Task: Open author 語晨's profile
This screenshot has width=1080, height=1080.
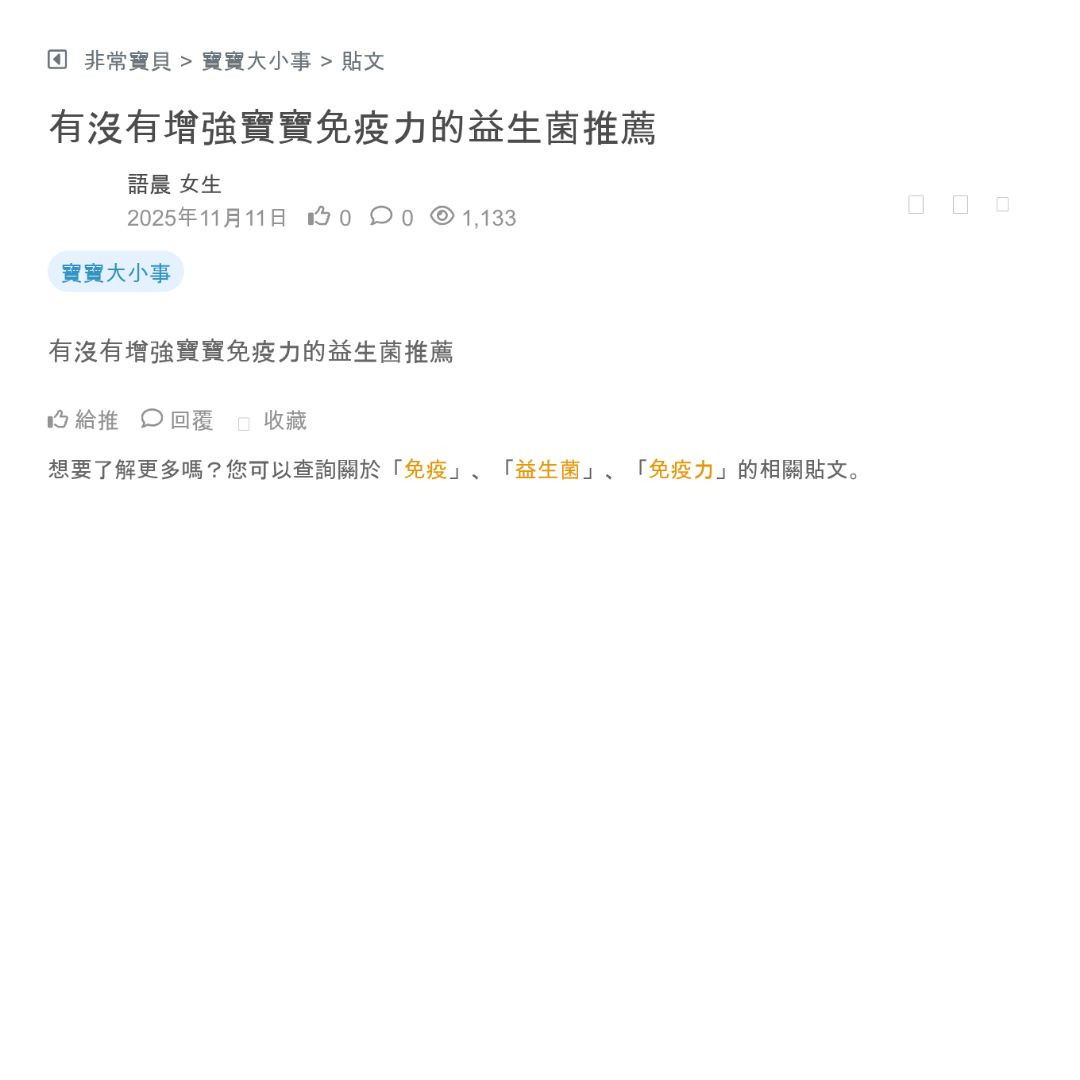Action: [150, 184]
